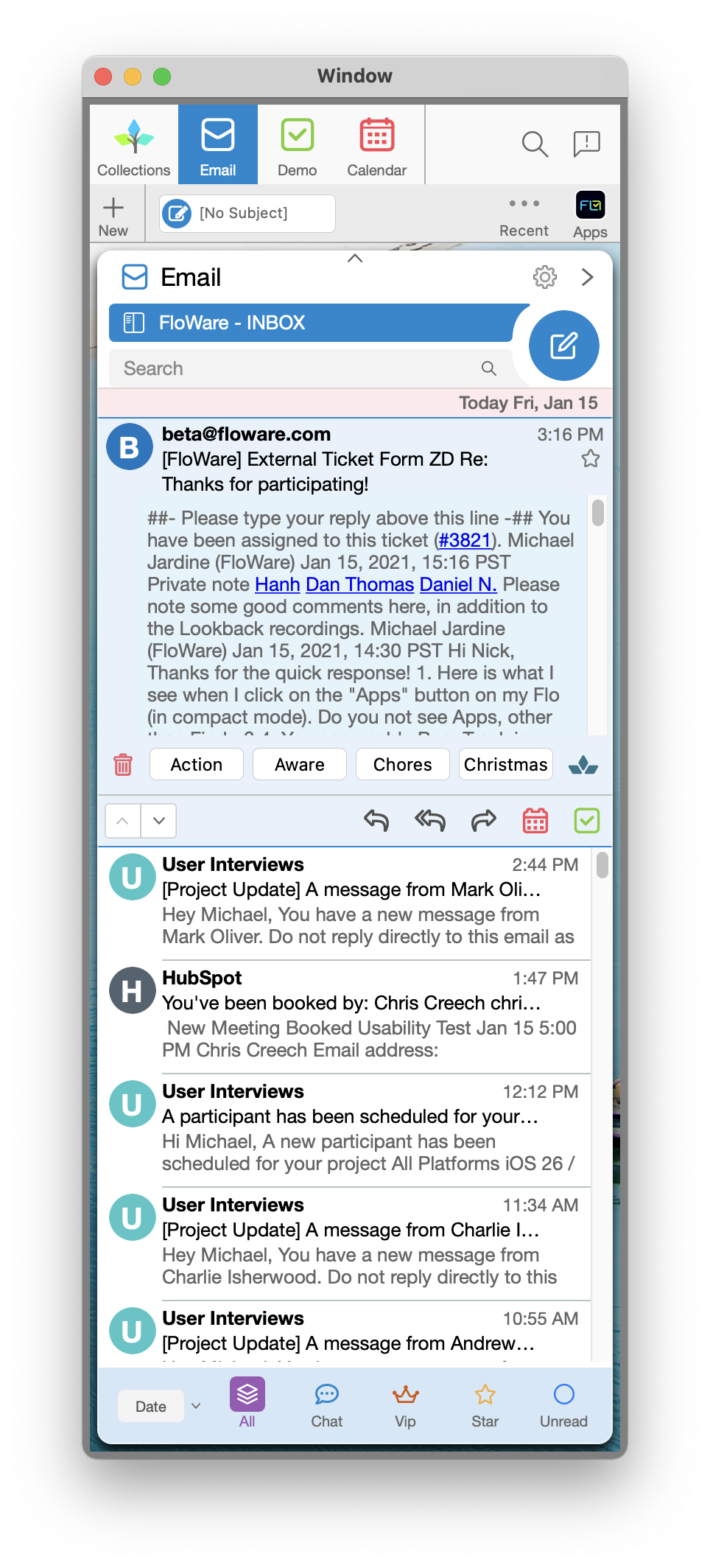Compose a new email
This screenshot has width=710, height=1568.
point(564,346)
